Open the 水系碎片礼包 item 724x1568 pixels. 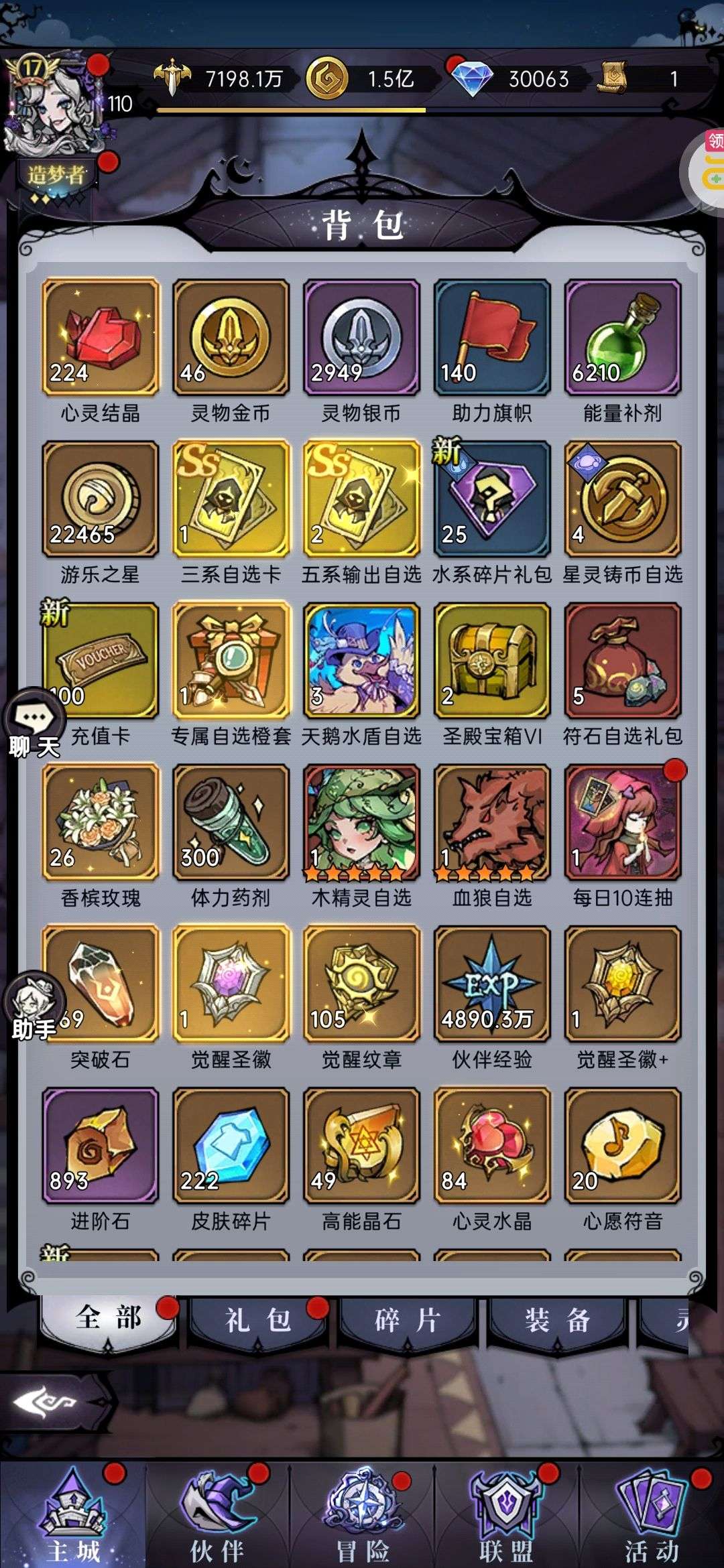point(493,499)
